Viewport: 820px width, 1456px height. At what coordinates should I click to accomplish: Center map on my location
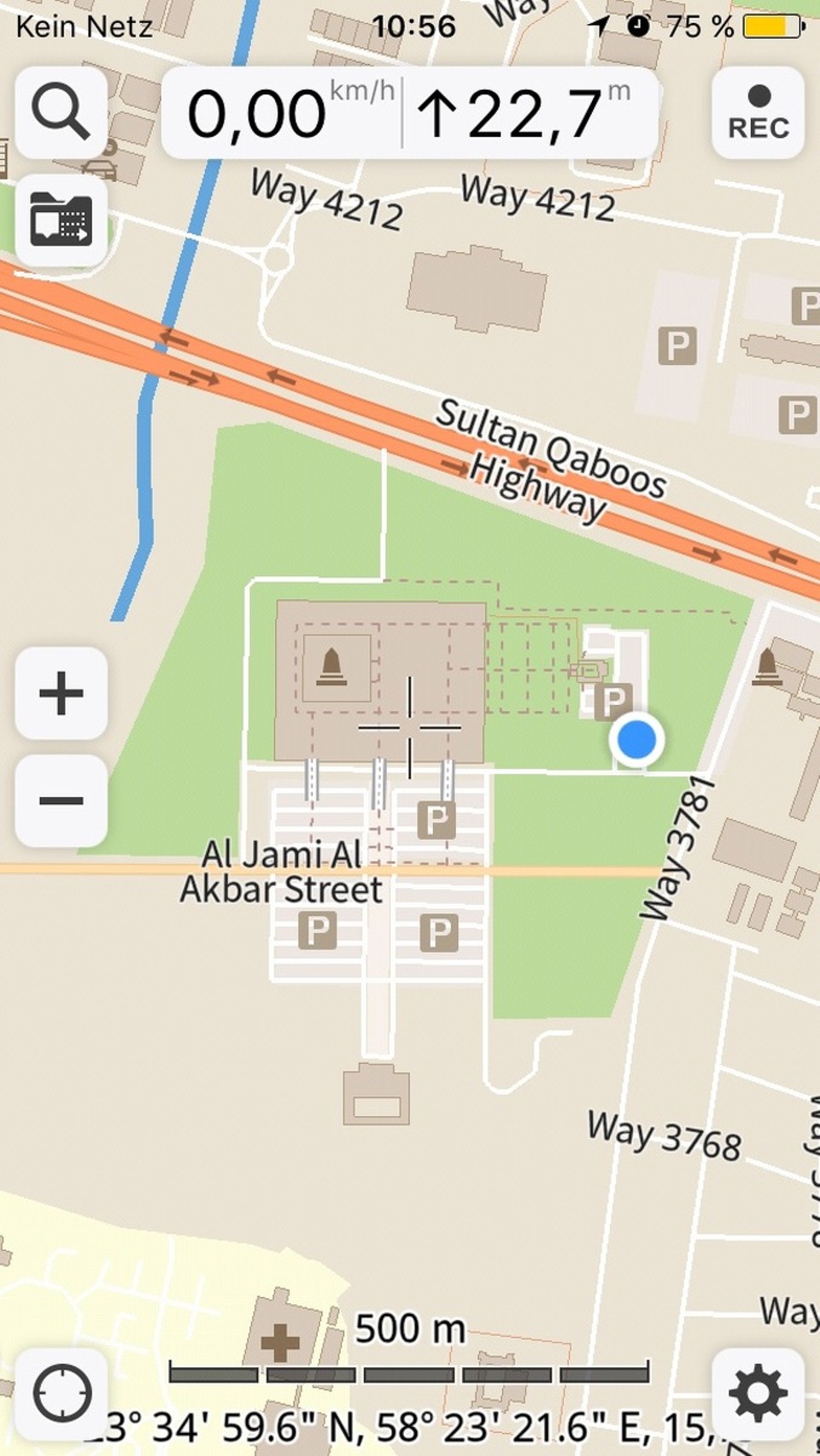(x=61, y=1393)
